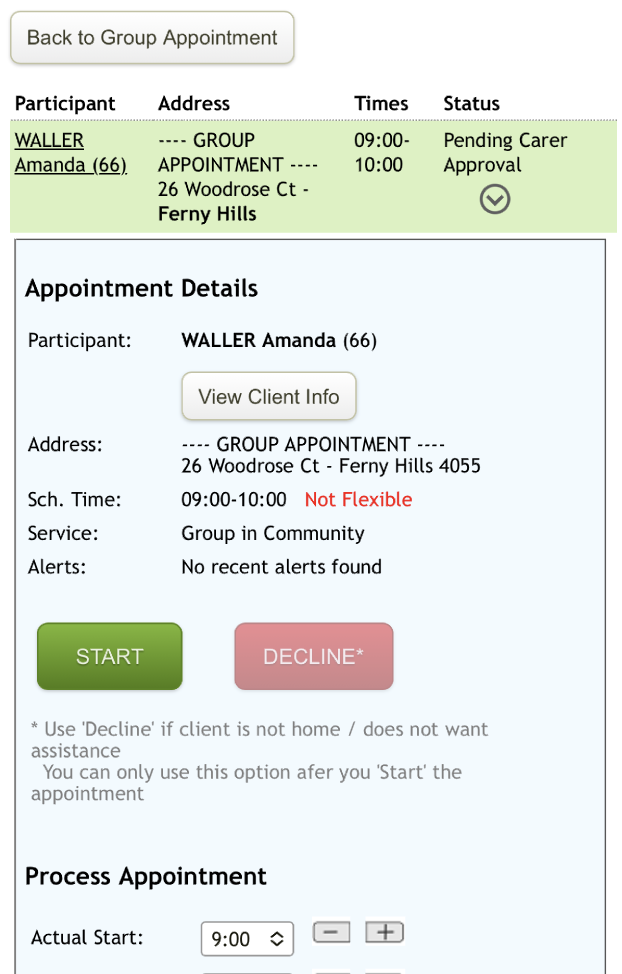Go back to Group Appointment
This screenshot has height=974, width=622.
152,38
